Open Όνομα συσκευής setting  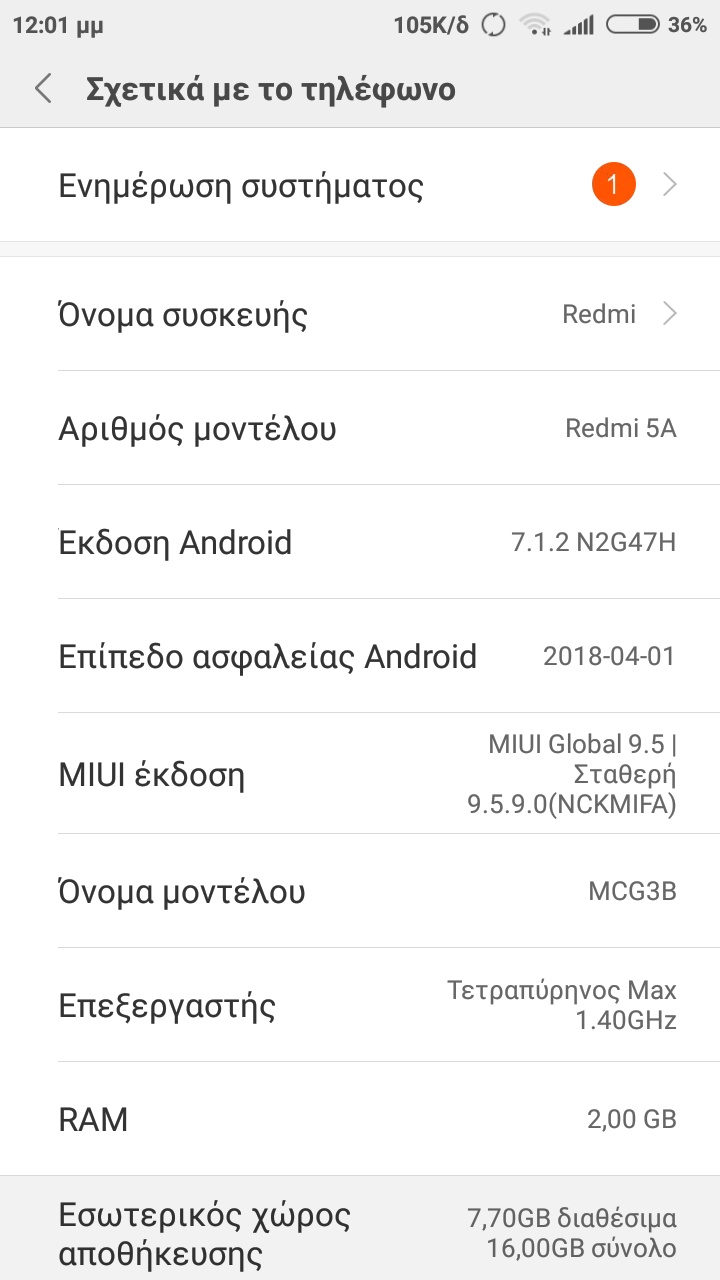[x=360, y=315]
